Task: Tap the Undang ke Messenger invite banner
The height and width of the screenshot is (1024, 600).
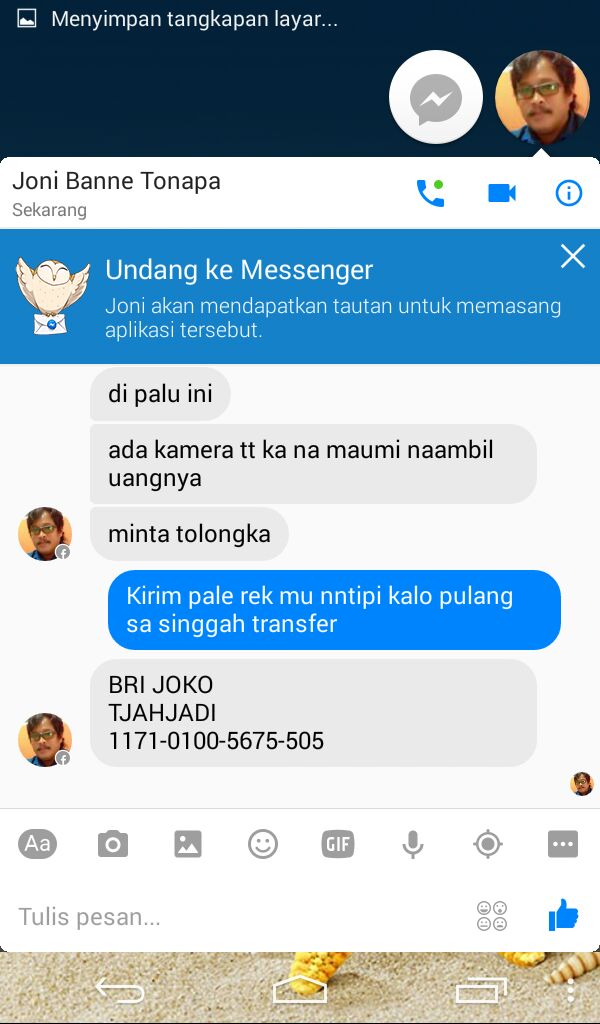Action: pos(300,296)
